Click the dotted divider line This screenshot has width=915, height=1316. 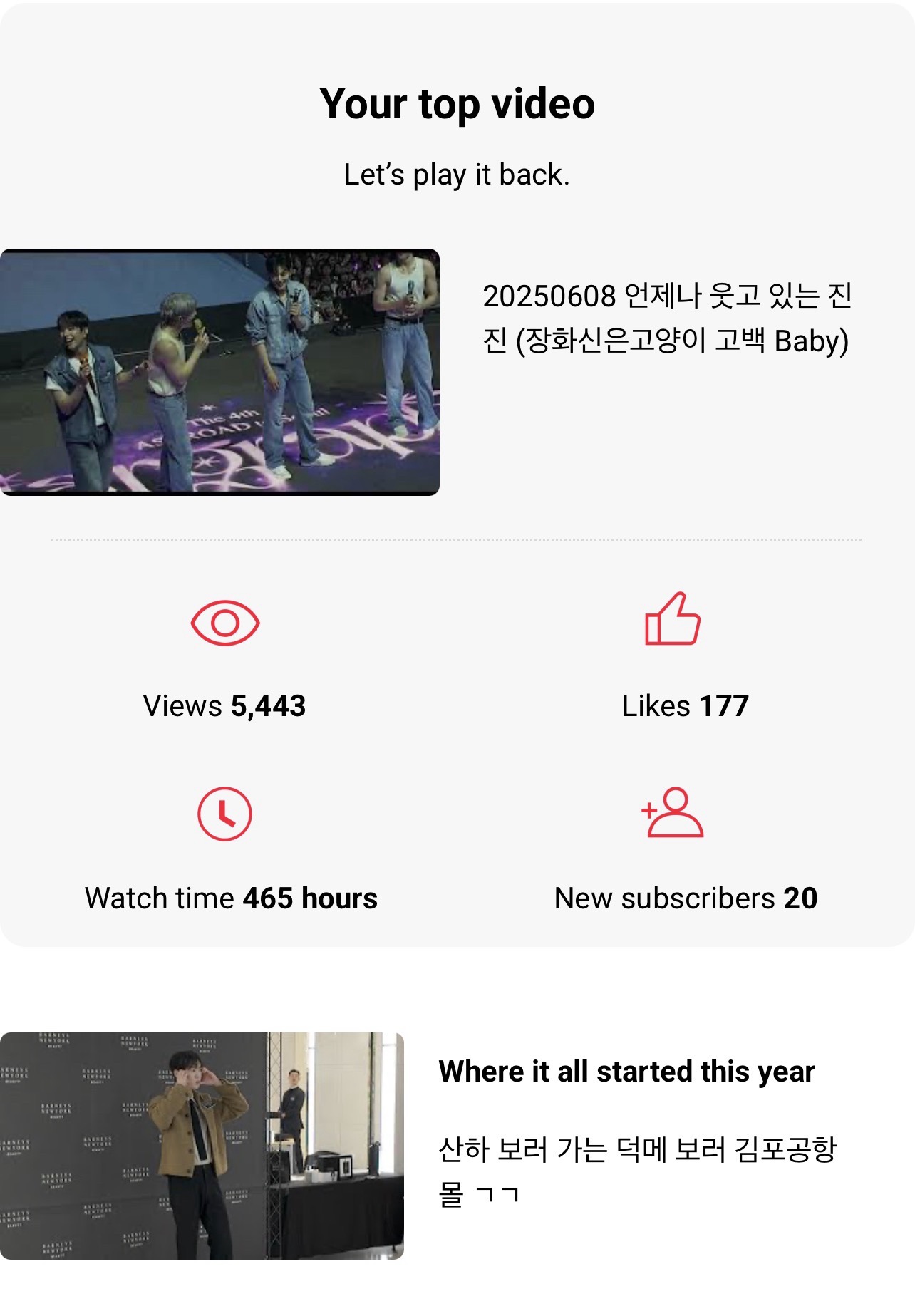tap(457, 539)
